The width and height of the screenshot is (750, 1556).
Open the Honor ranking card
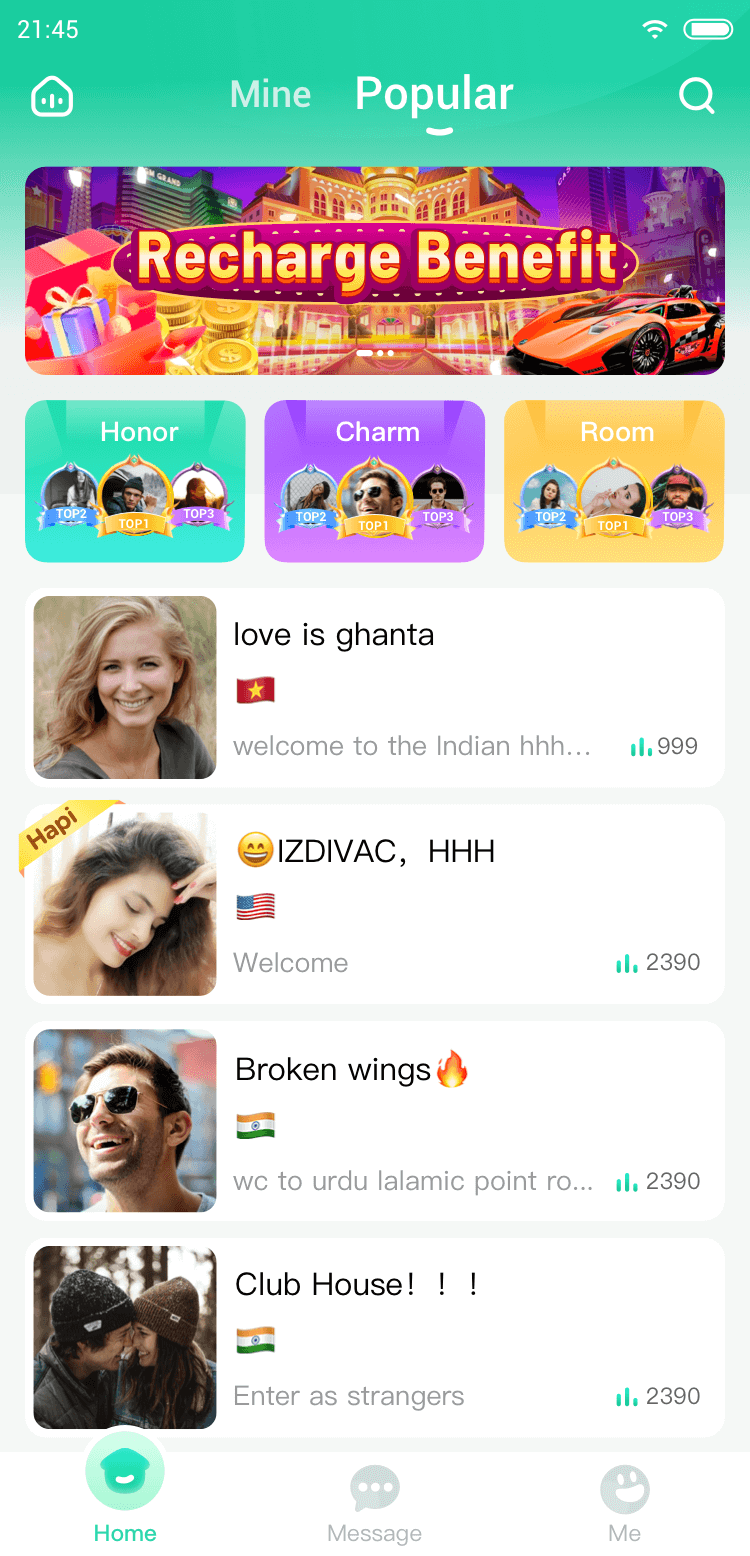pyautogui.click(x=135, y=481)
